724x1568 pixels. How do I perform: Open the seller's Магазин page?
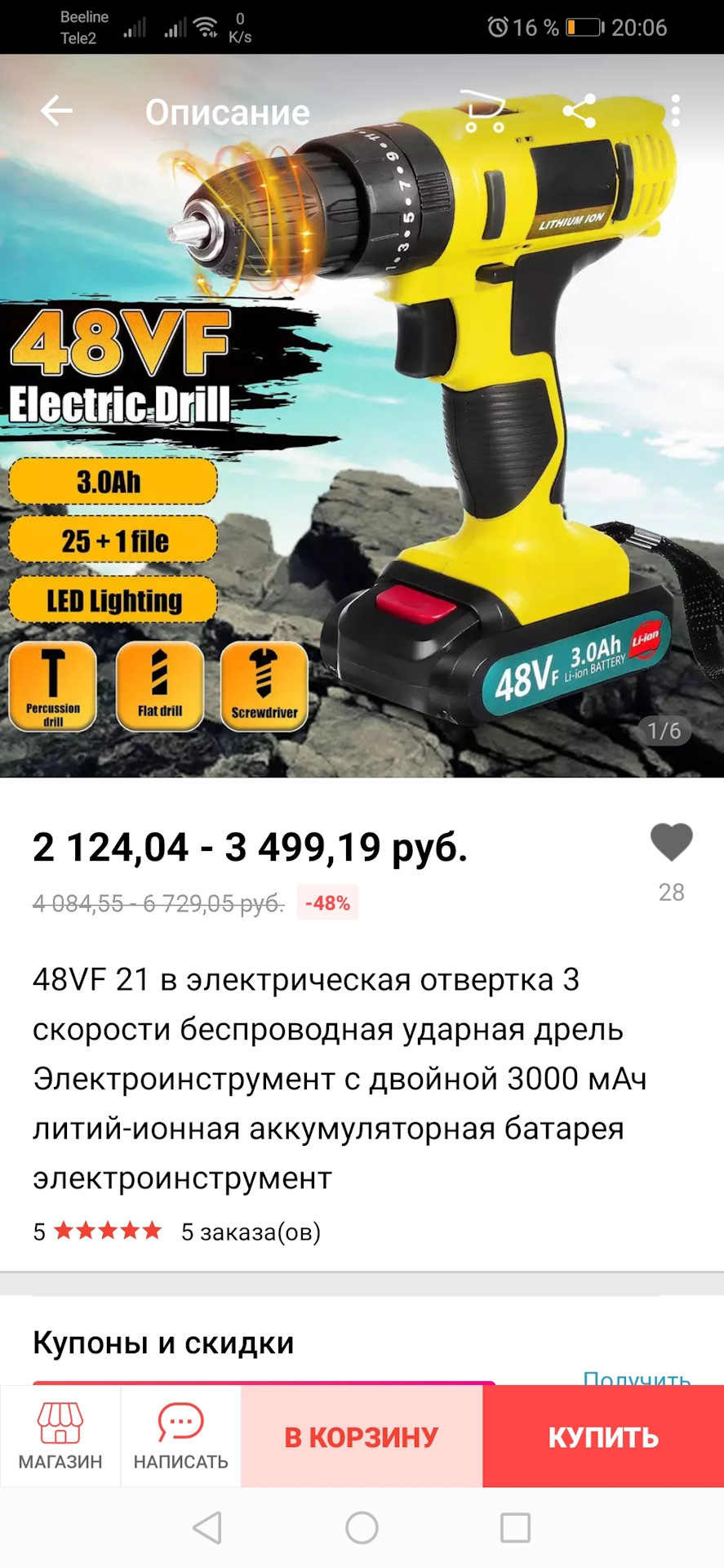[60, 1437]
